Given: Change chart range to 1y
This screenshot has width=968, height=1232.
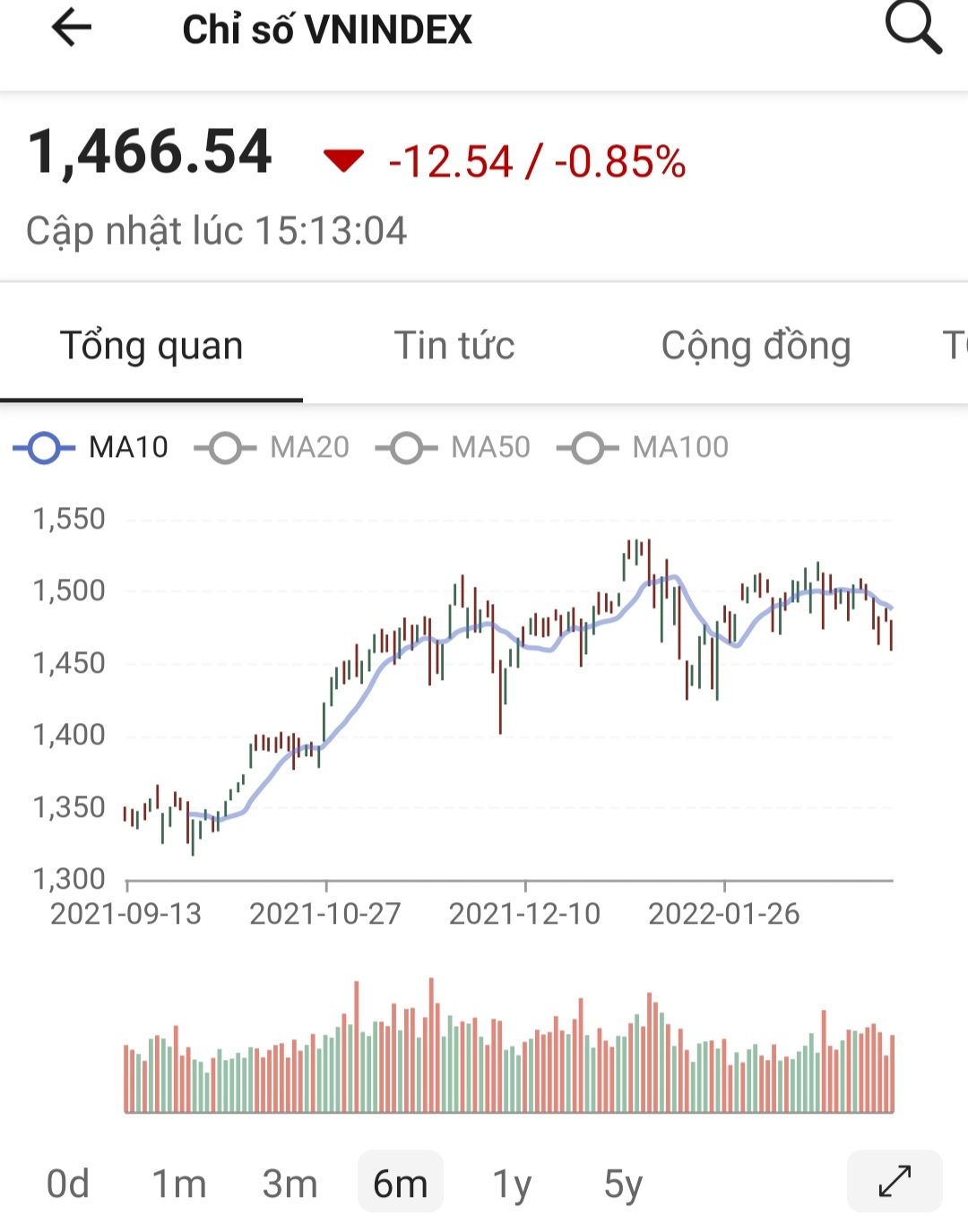Looking at the screenshot, I should point(512,1184).
